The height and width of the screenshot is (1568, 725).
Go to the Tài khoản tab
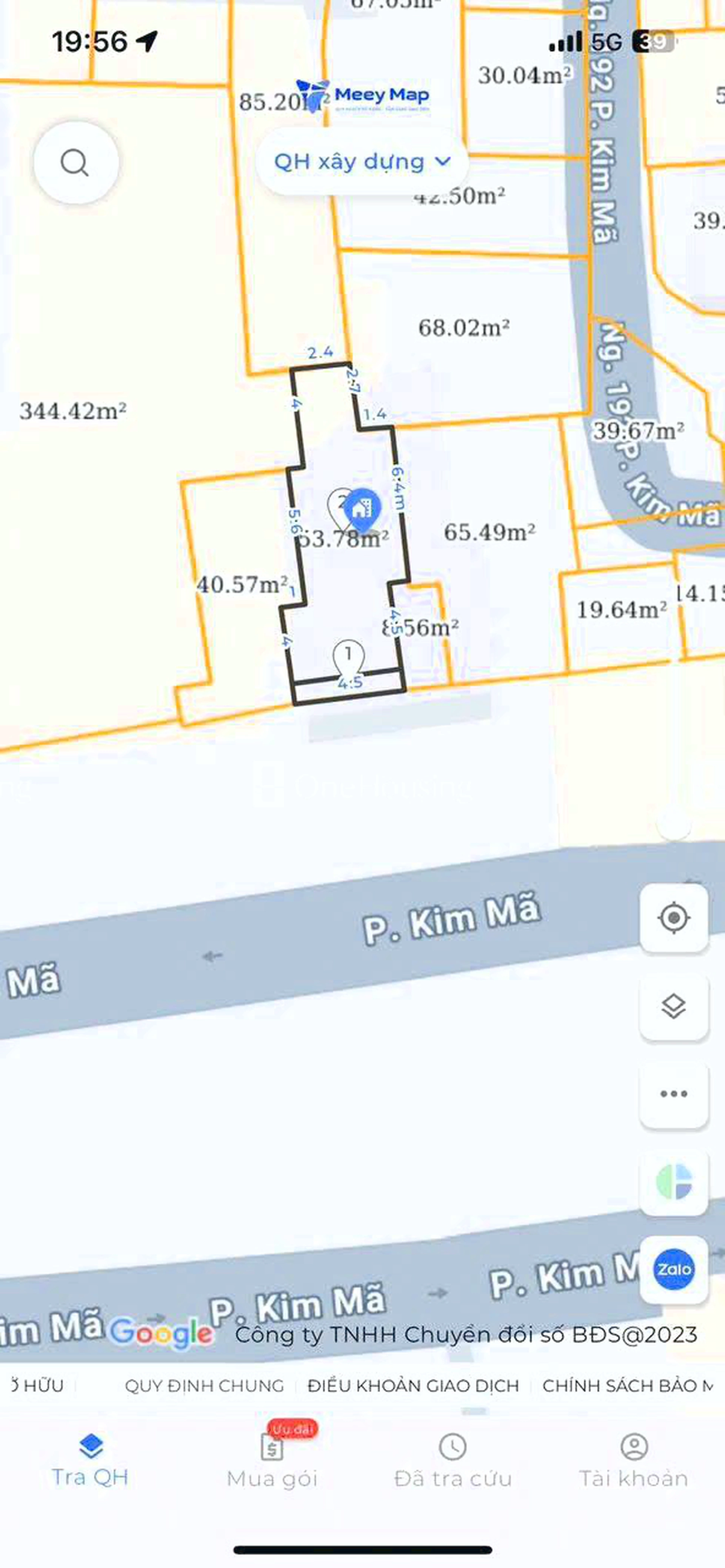click(634, 1461)
